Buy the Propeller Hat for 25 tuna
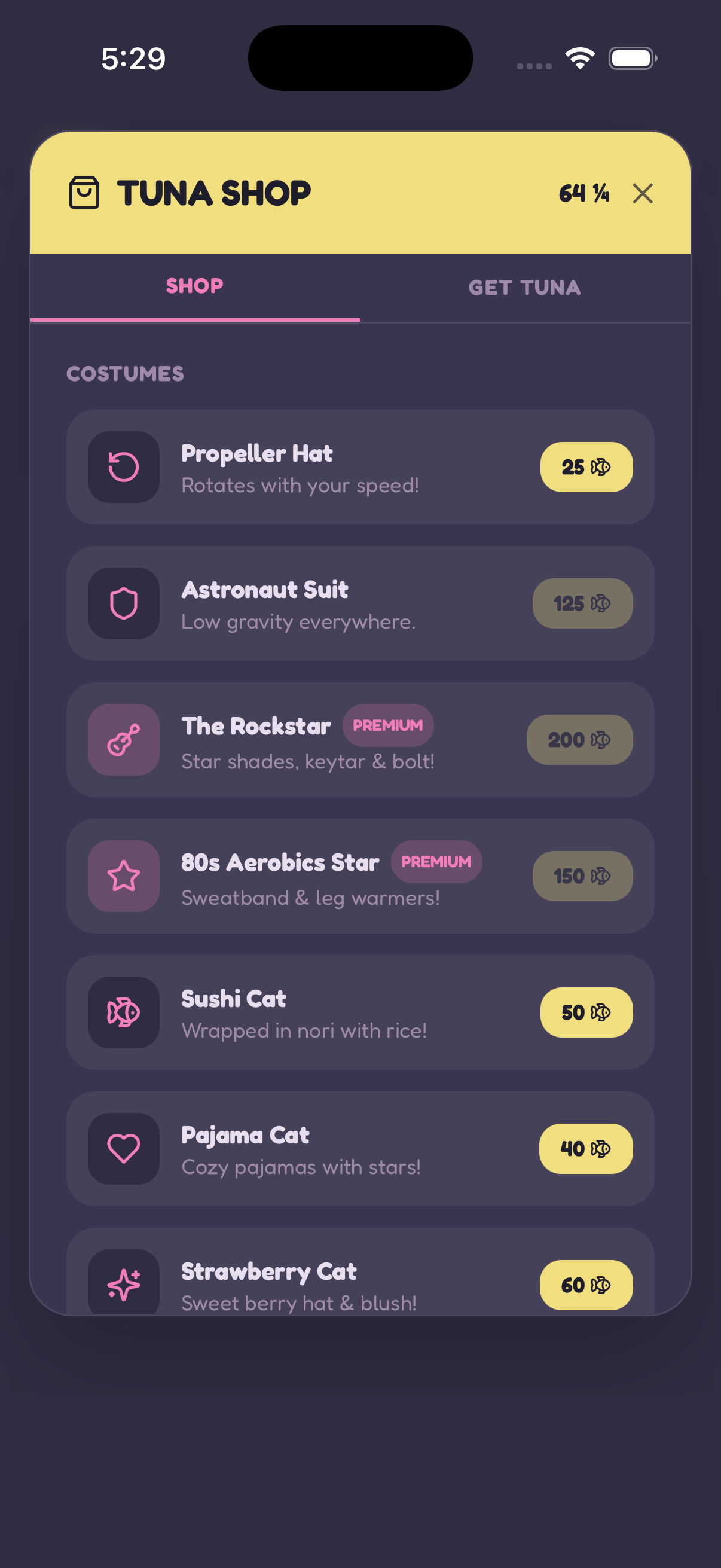Screen dimensions: 721x1568 585,466
